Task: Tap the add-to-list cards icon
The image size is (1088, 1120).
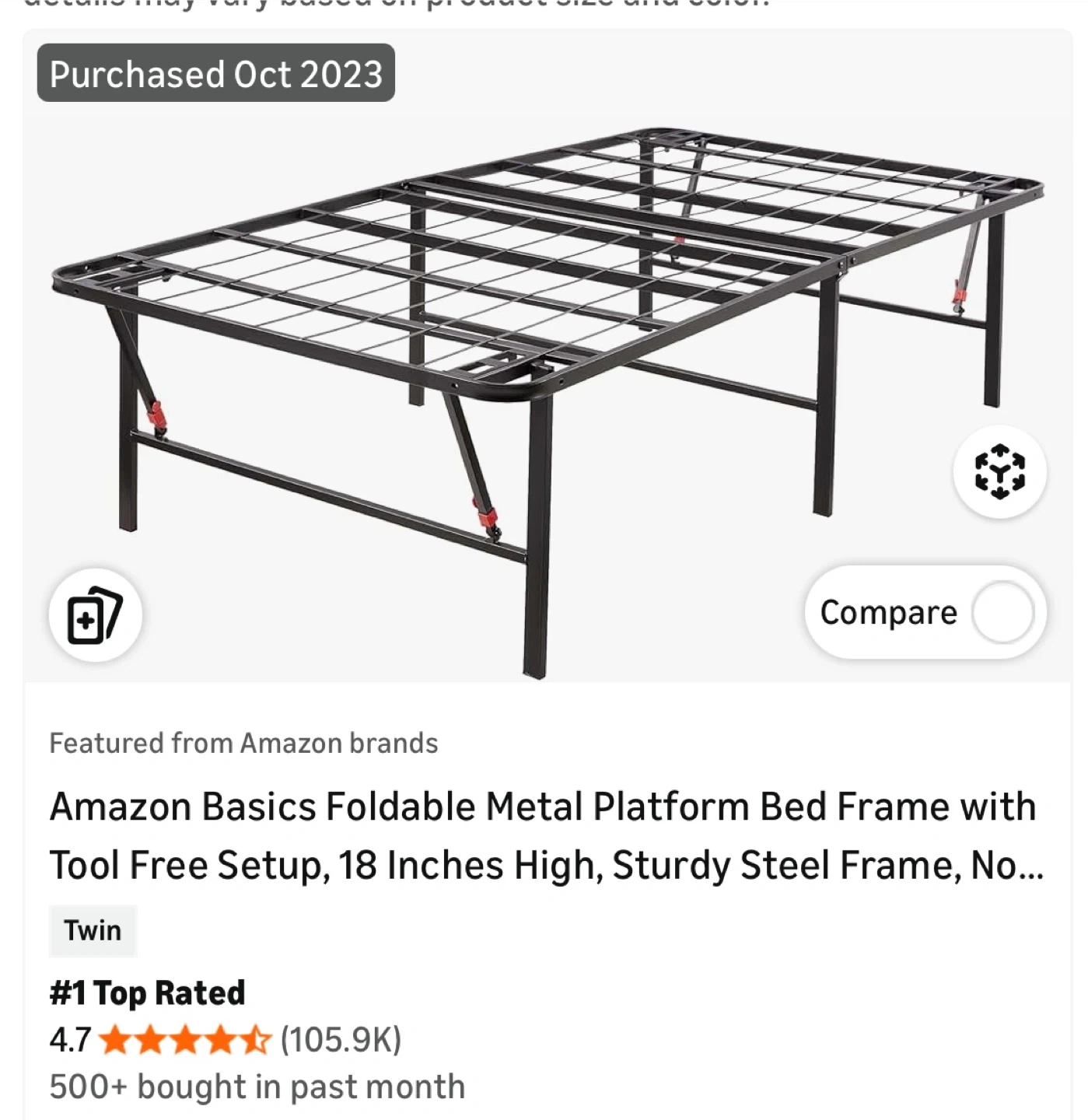Action: pos(96,614)
